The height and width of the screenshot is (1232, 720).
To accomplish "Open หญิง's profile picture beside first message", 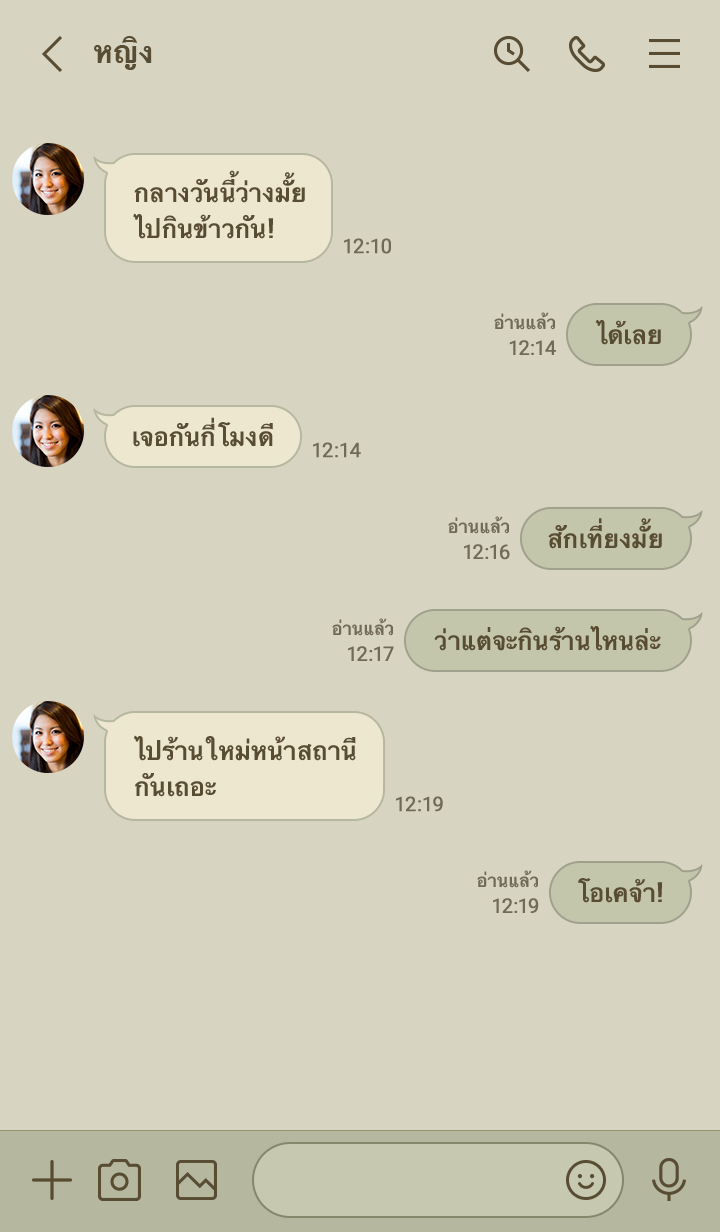I will [48, 179].
